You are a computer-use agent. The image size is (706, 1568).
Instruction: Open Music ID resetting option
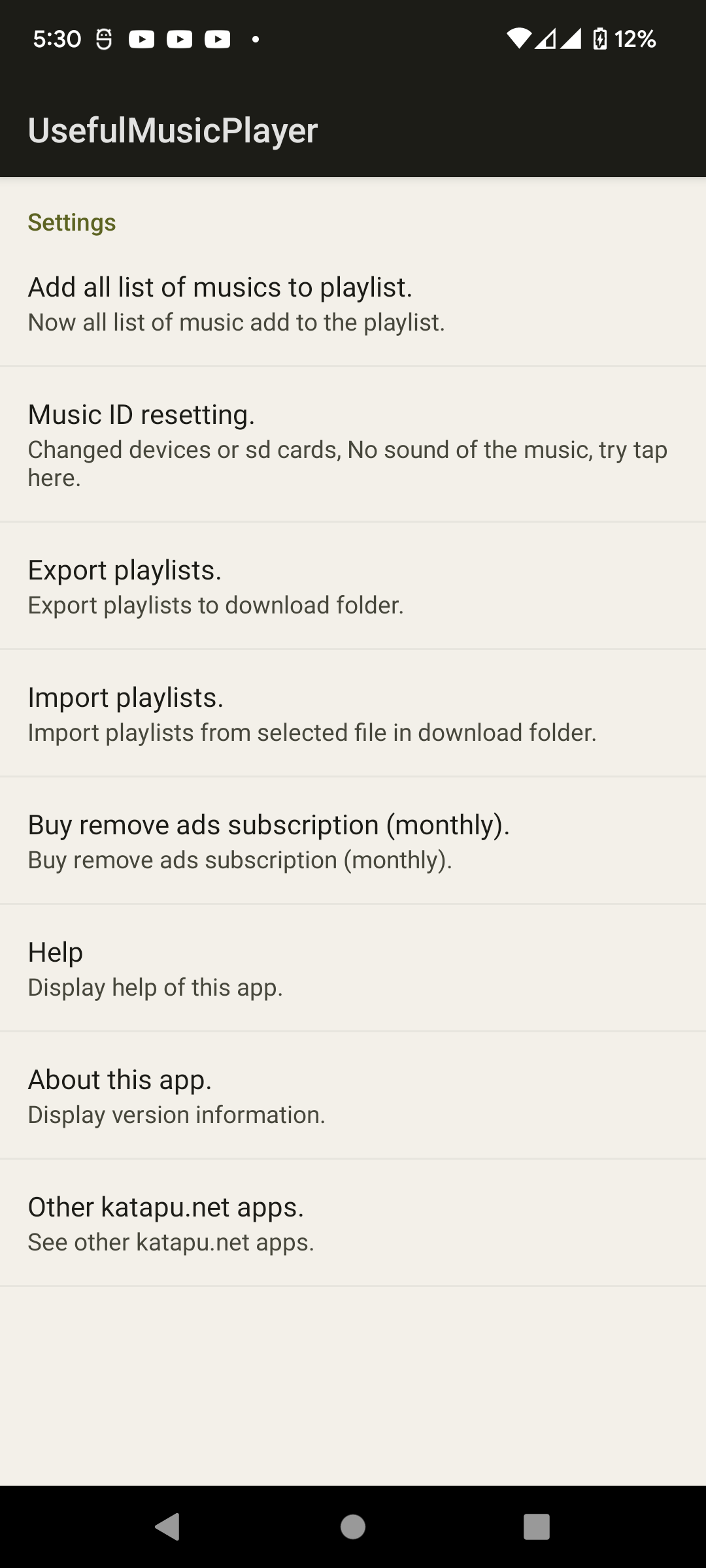click(353, 444)
